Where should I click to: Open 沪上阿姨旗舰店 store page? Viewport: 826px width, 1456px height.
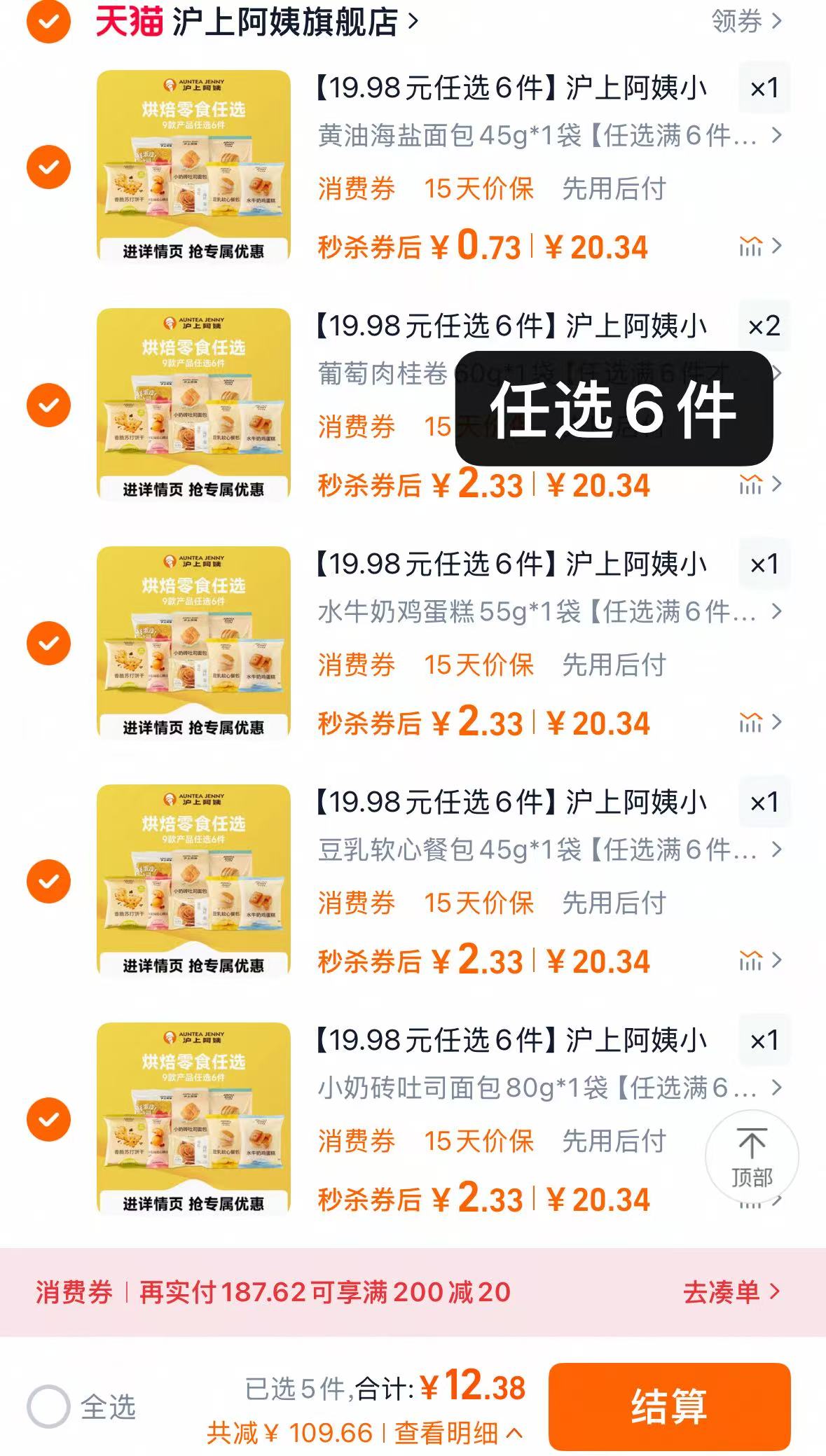pyautogui.click(x=284, y=22)
